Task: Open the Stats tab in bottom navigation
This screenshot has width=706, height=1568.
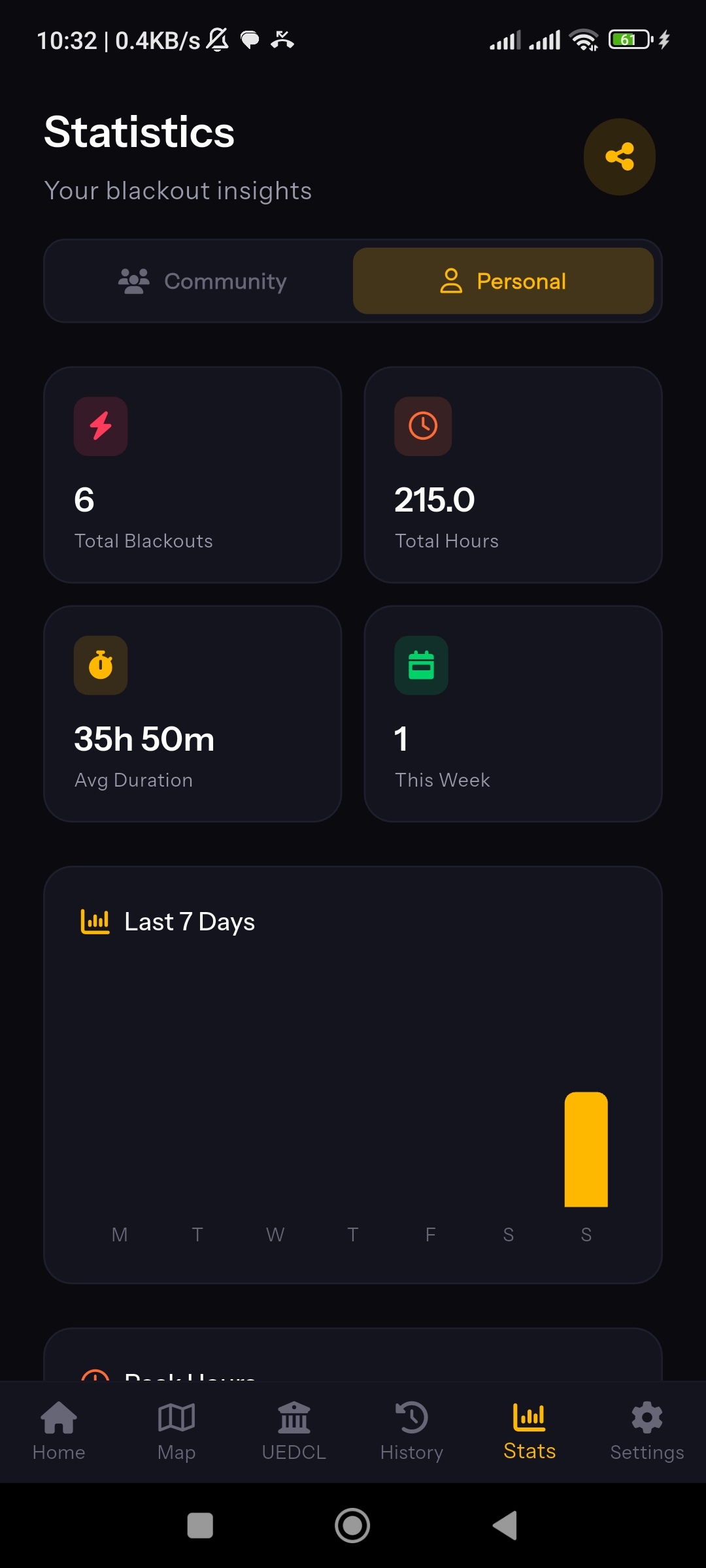Action: [x=529, y=1431]
